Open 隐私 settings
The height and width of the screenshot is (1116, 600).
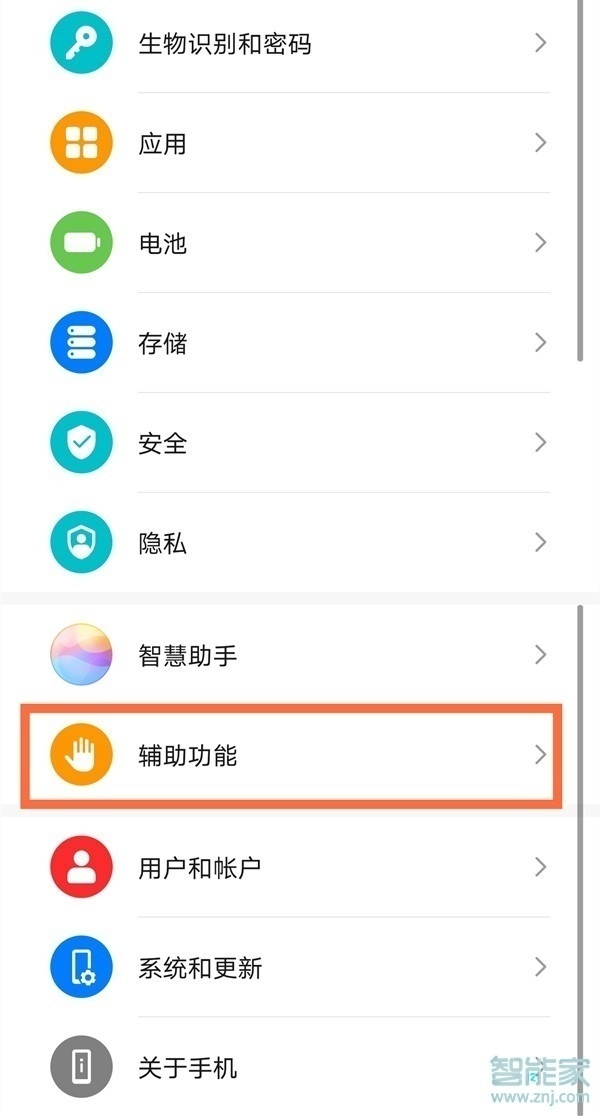point(300,543)
